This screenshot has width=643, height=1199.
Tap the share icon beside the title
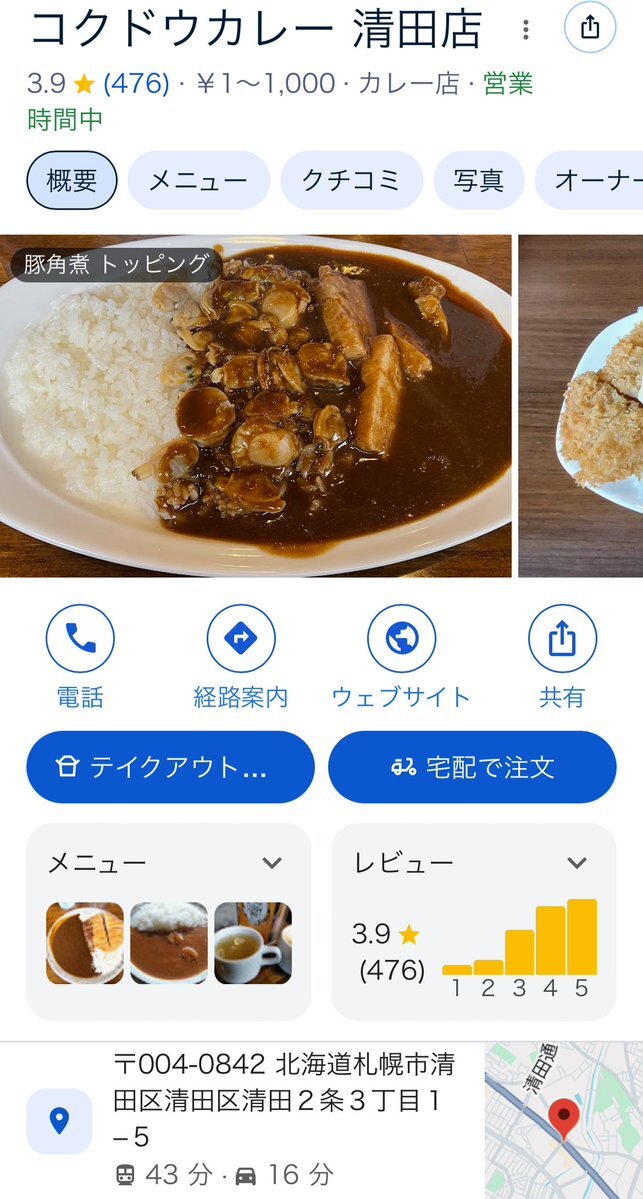point(590,27)
